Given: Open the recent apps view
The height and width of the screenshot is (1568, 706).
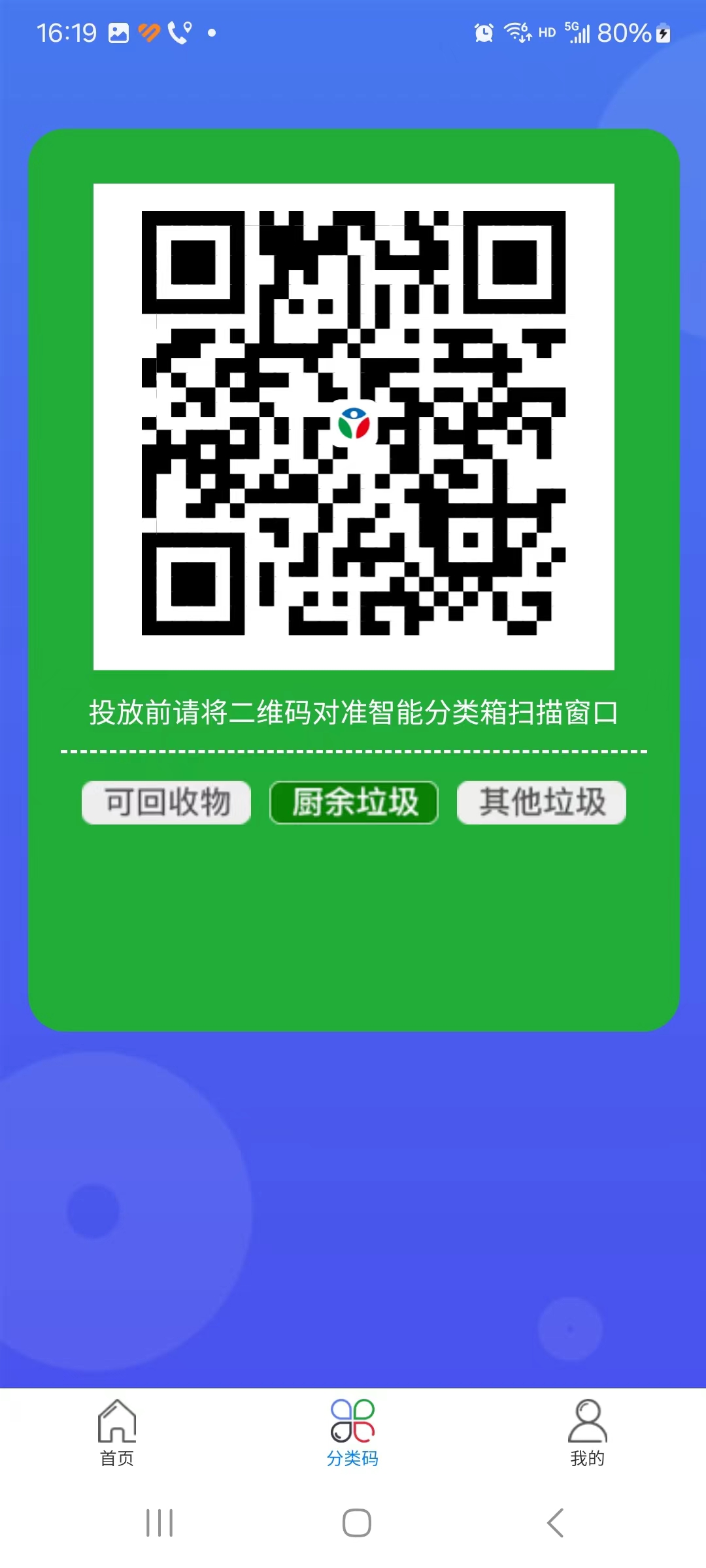Looking at the screenshot, I should click(160, 1523).
